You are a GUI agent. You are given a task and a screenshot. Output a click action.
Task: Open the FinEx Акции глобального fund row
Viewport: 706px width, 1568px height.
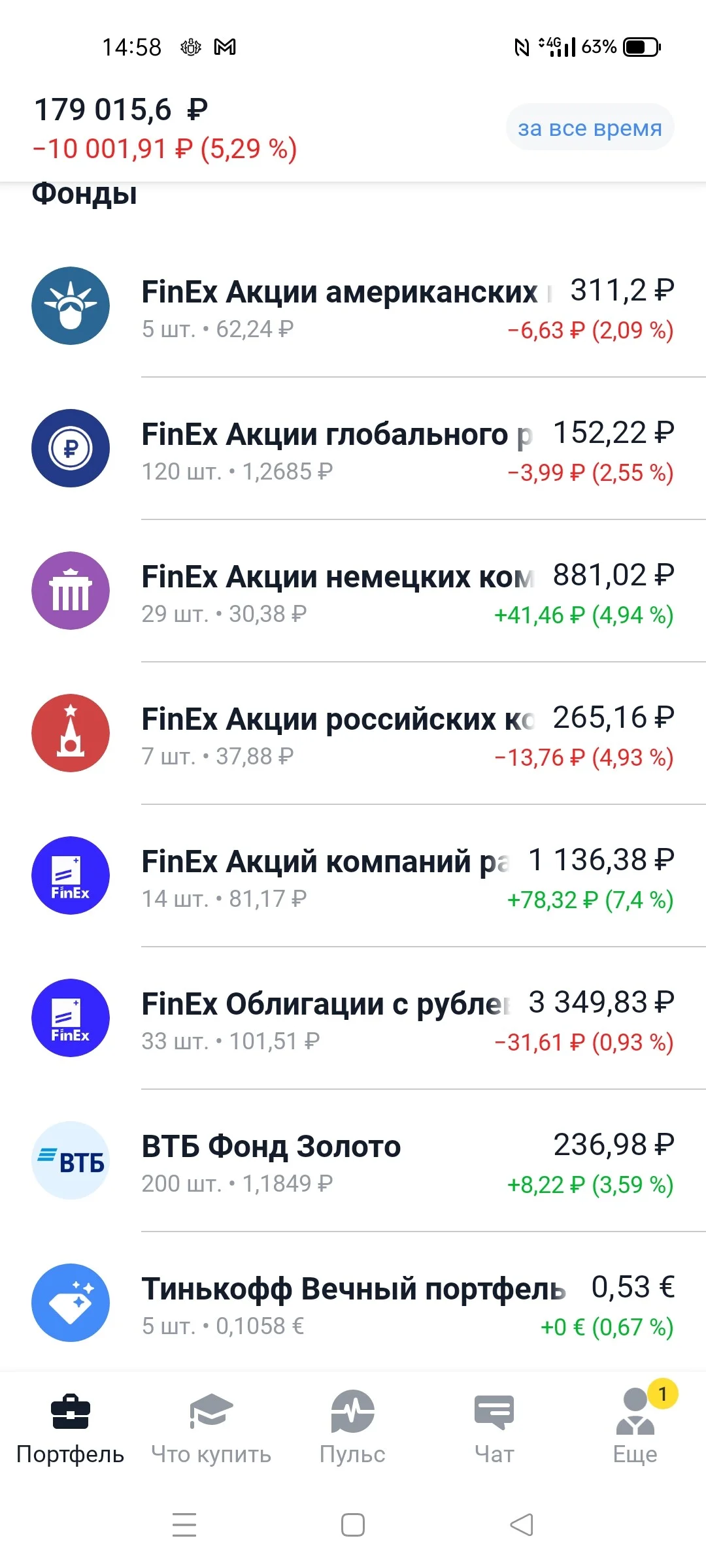tap(353, 449)
